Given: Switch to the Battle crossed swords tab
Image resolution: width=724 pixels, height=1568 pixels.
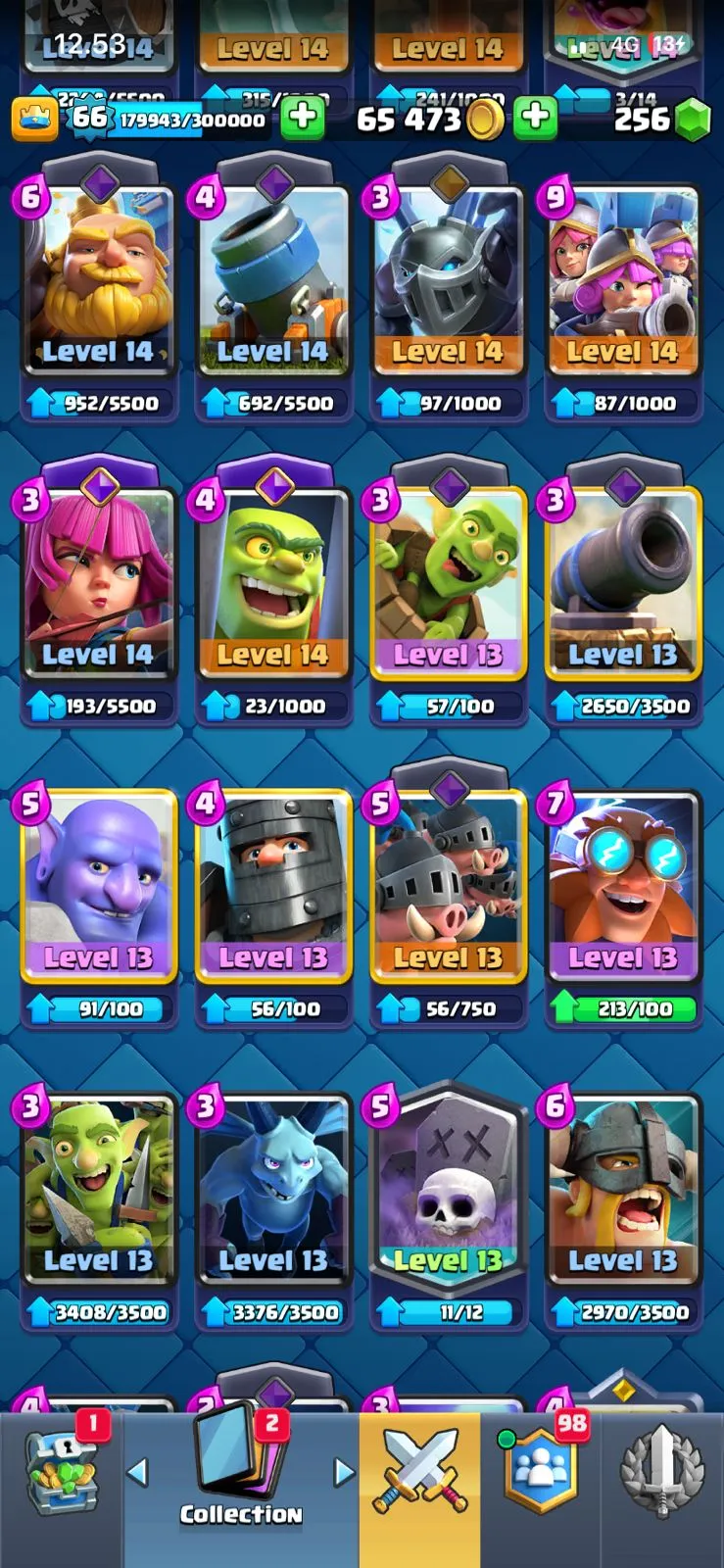Looking at the screenshot, I should 419,1475.
